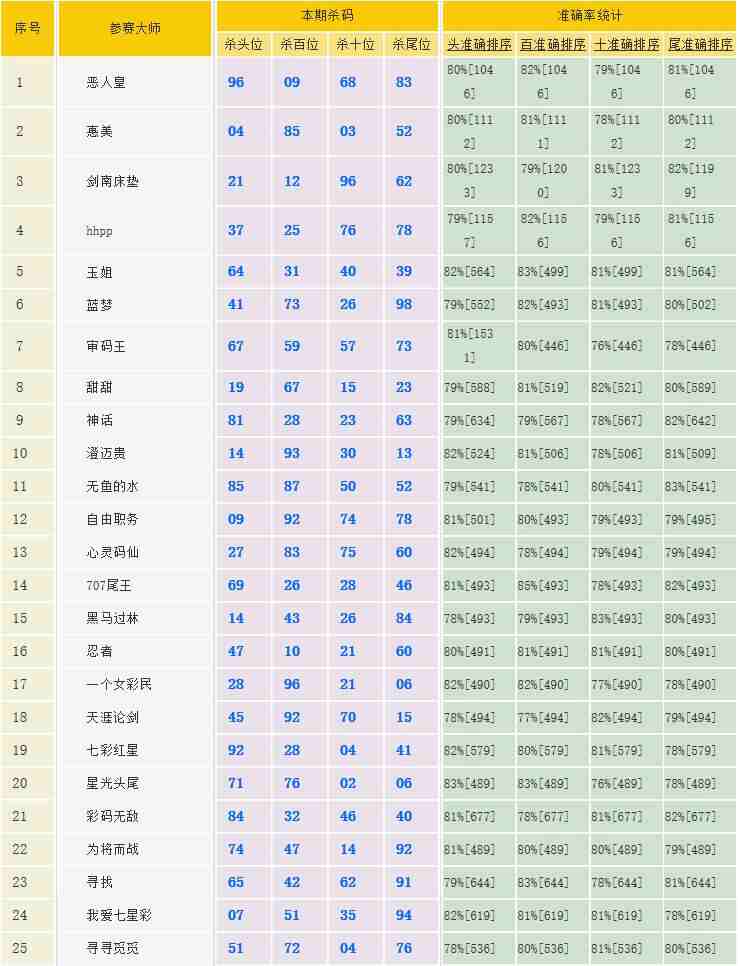Screen dimensions: 738x966
Task: Sort by 尾准确排序 column
Action: click(x=700, y=44)
